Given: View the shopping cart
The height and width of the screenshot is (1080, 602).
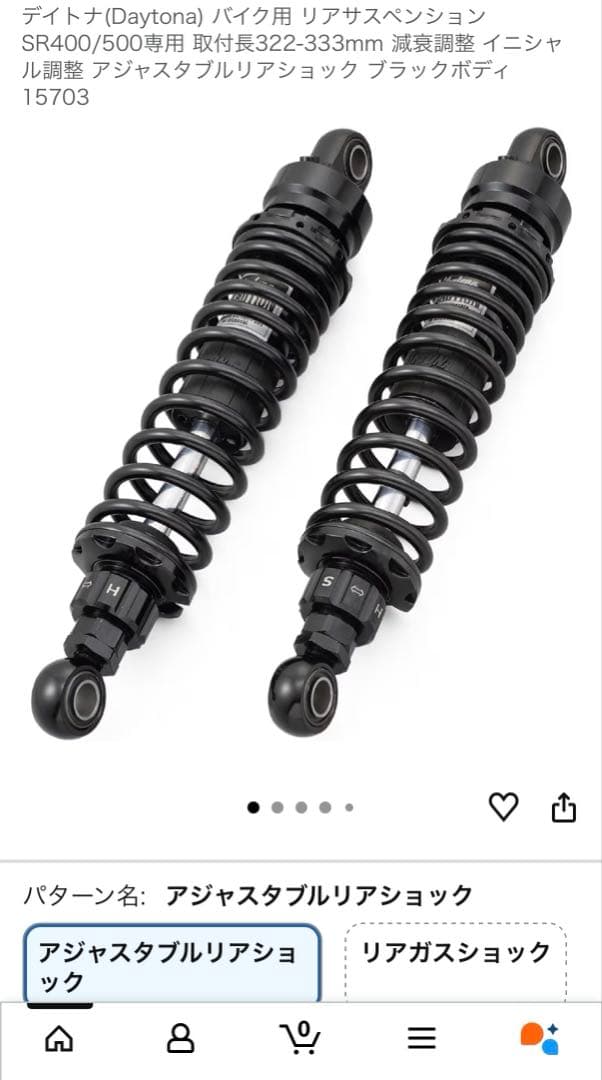Looking at the screenshot, I should click(300, 1039).
